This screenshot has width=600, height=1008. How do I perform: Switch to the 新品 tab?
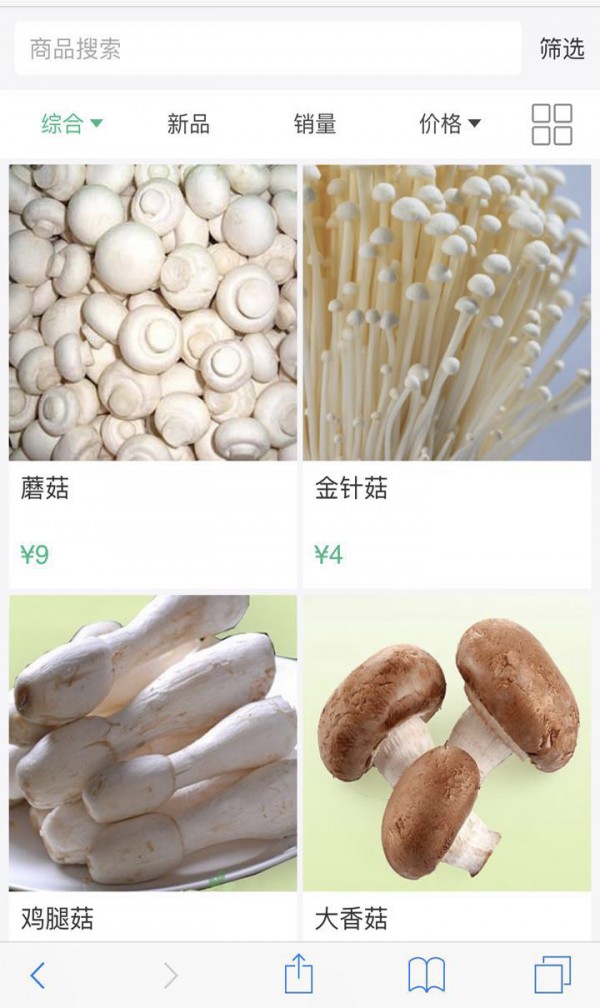pos(188,124)
